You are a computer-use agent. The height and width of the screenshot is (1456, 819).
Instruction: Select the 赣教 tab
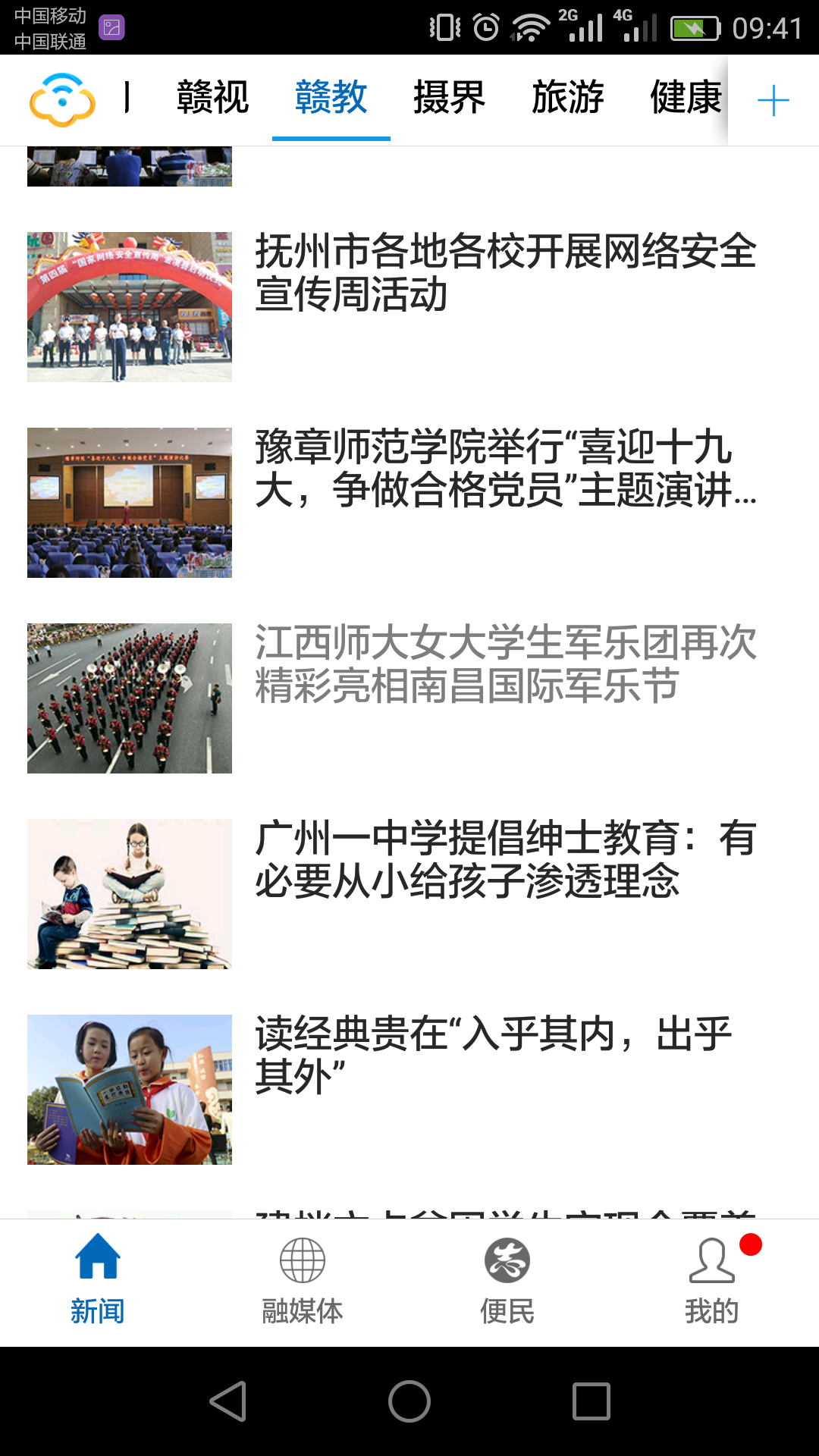point(331,98)
